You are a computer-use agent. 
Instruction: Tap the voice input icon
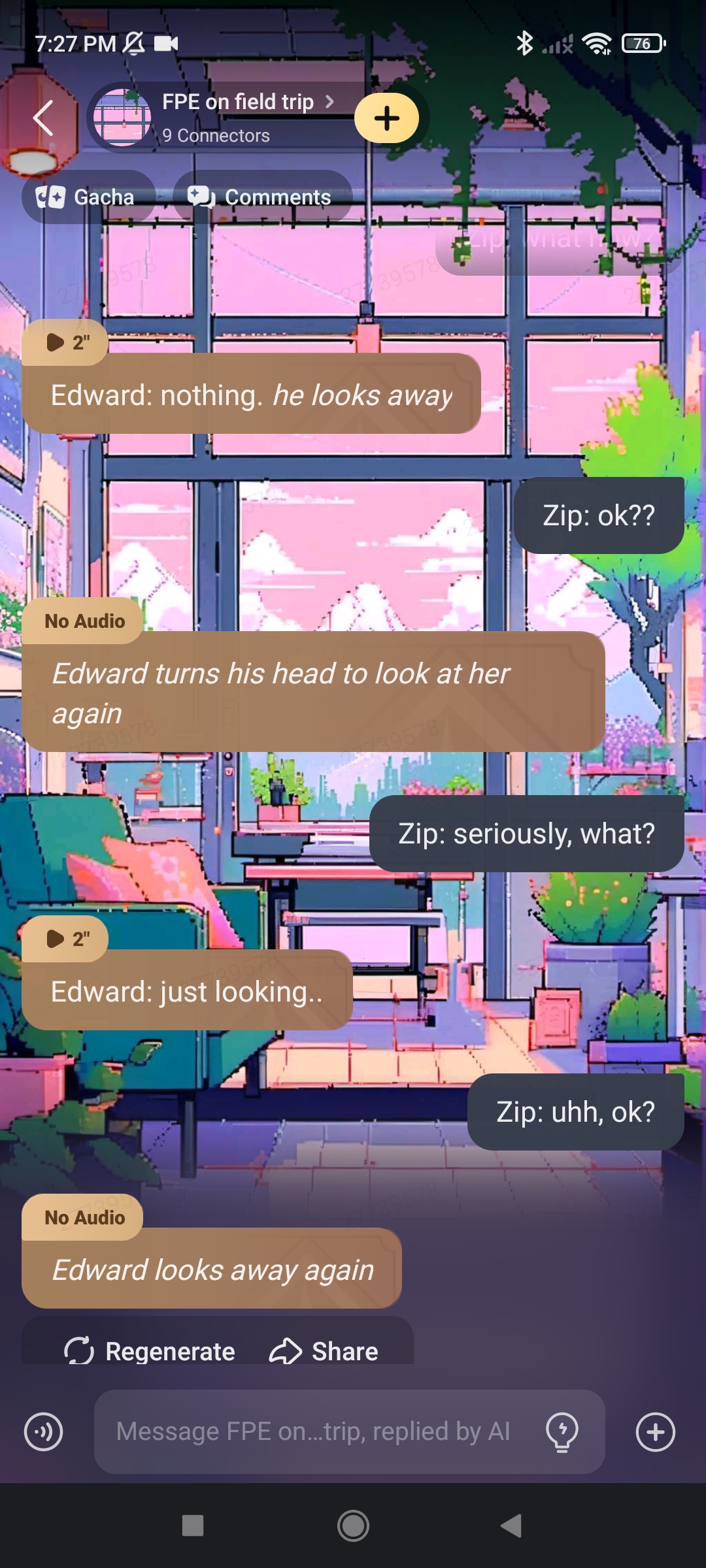43,1432
